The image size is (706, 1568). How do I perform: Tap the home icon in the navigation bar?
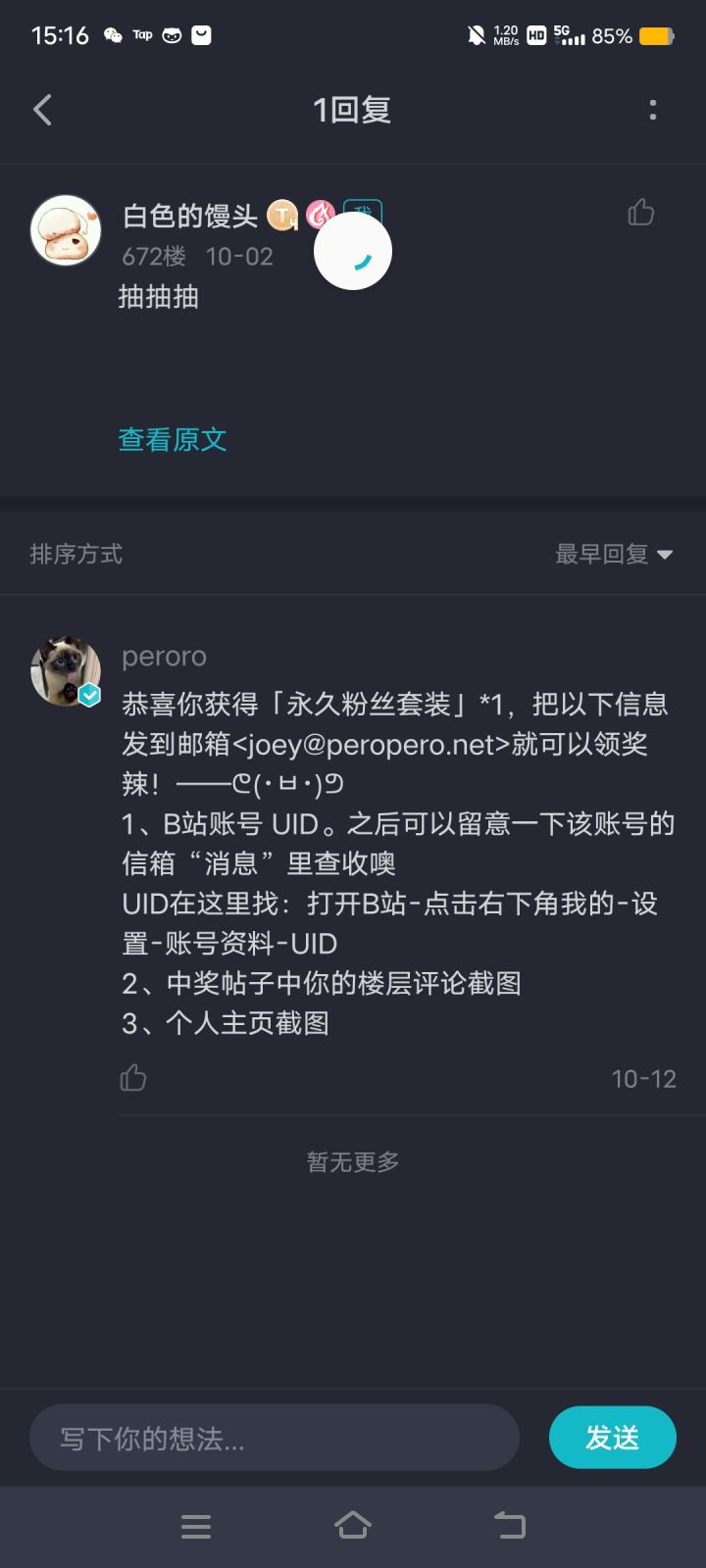[353, 1526]
